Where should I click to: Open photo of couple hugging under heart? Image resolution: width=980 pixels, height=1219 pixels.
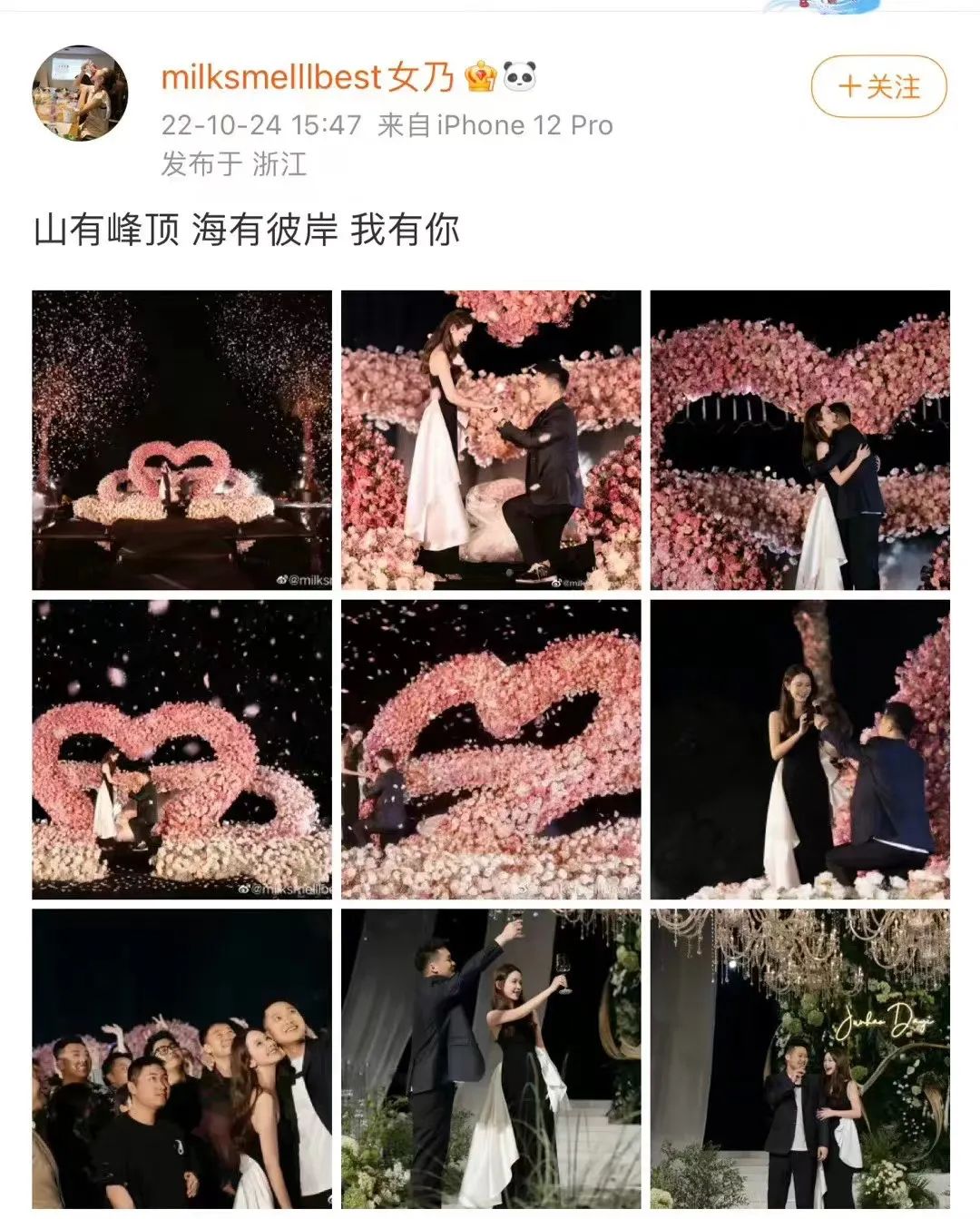[x=799, y=440]
